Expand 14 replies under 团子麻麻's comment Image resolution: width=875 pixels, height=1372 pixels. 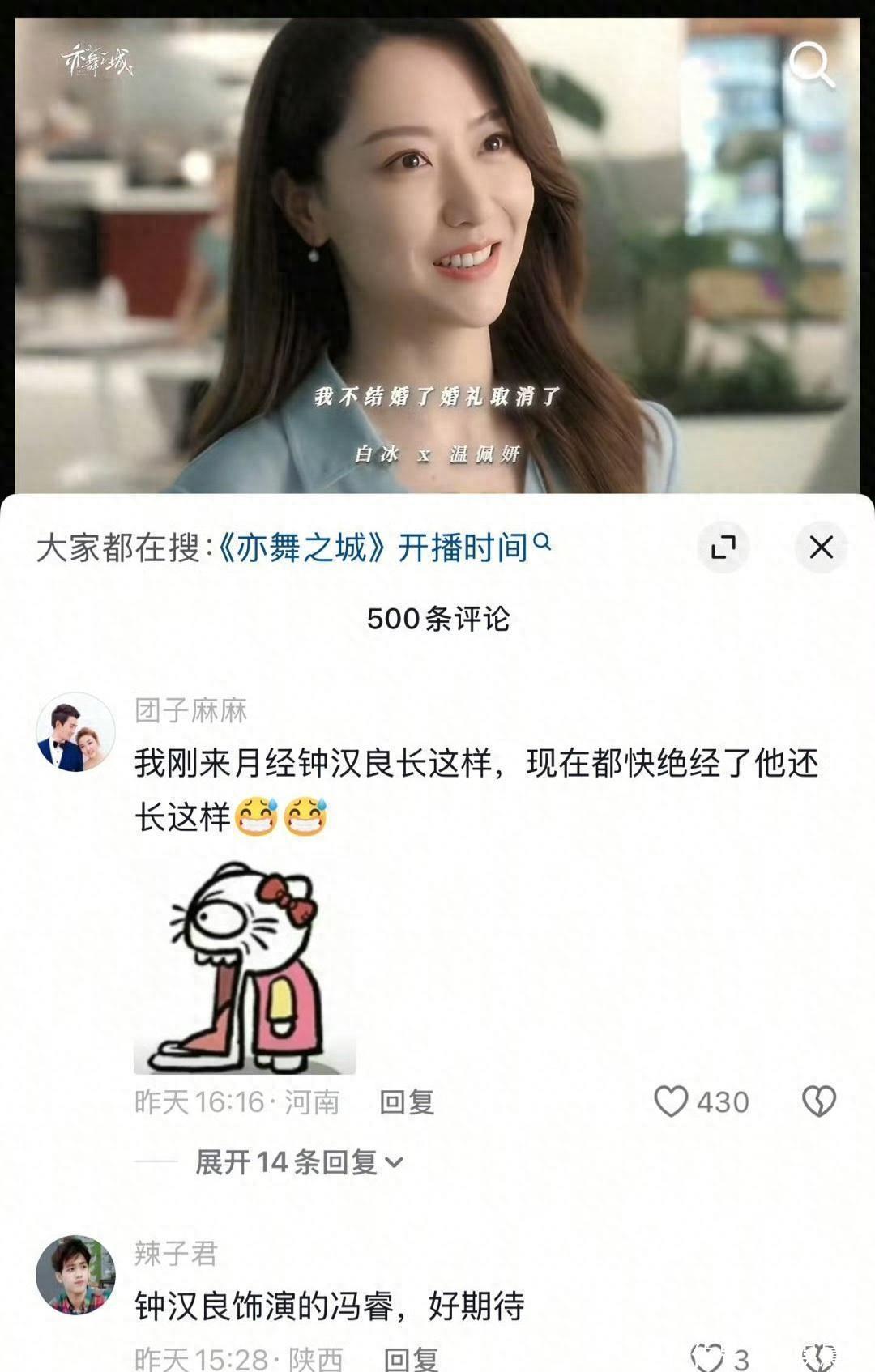coord(298,1162)
